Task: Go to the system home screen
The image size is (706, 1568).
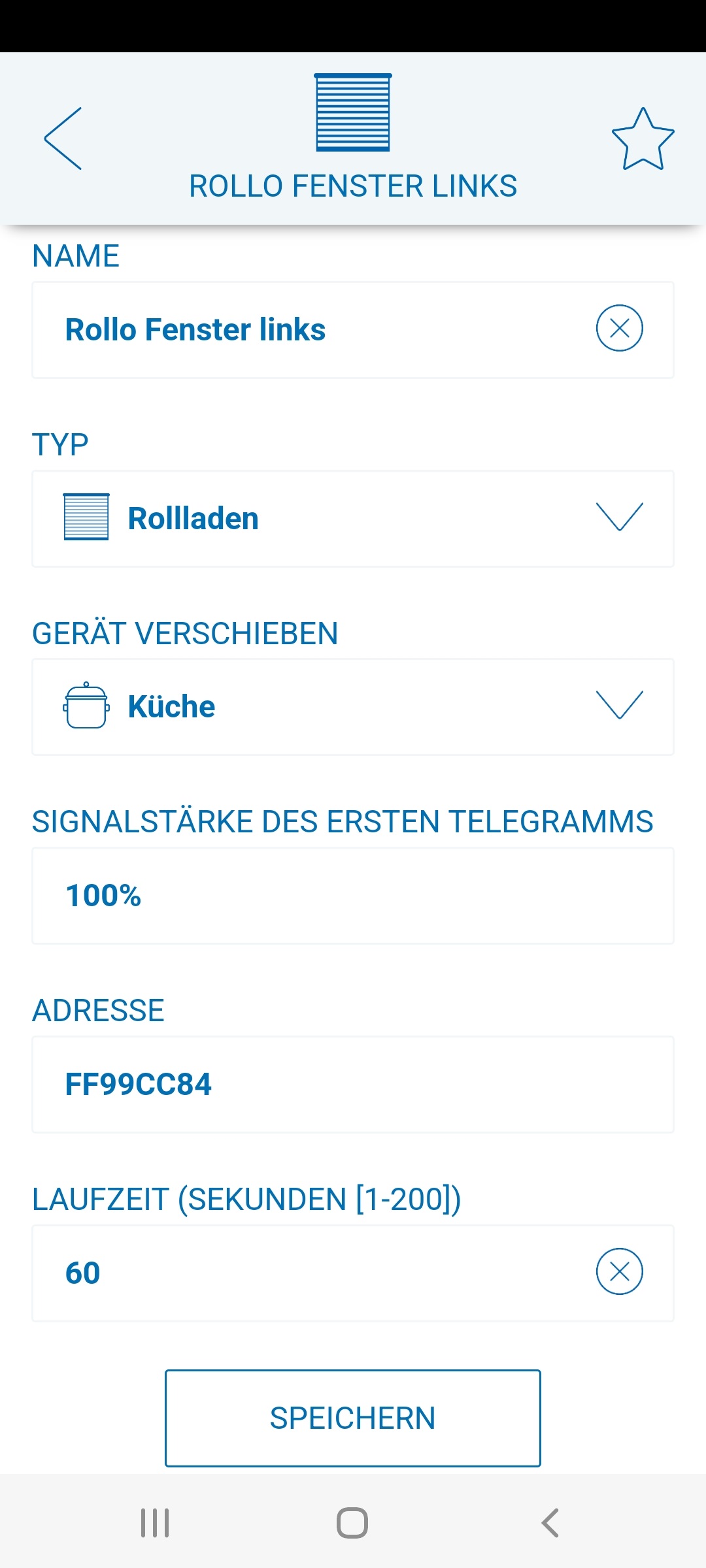Action: tap(352, 1523)
